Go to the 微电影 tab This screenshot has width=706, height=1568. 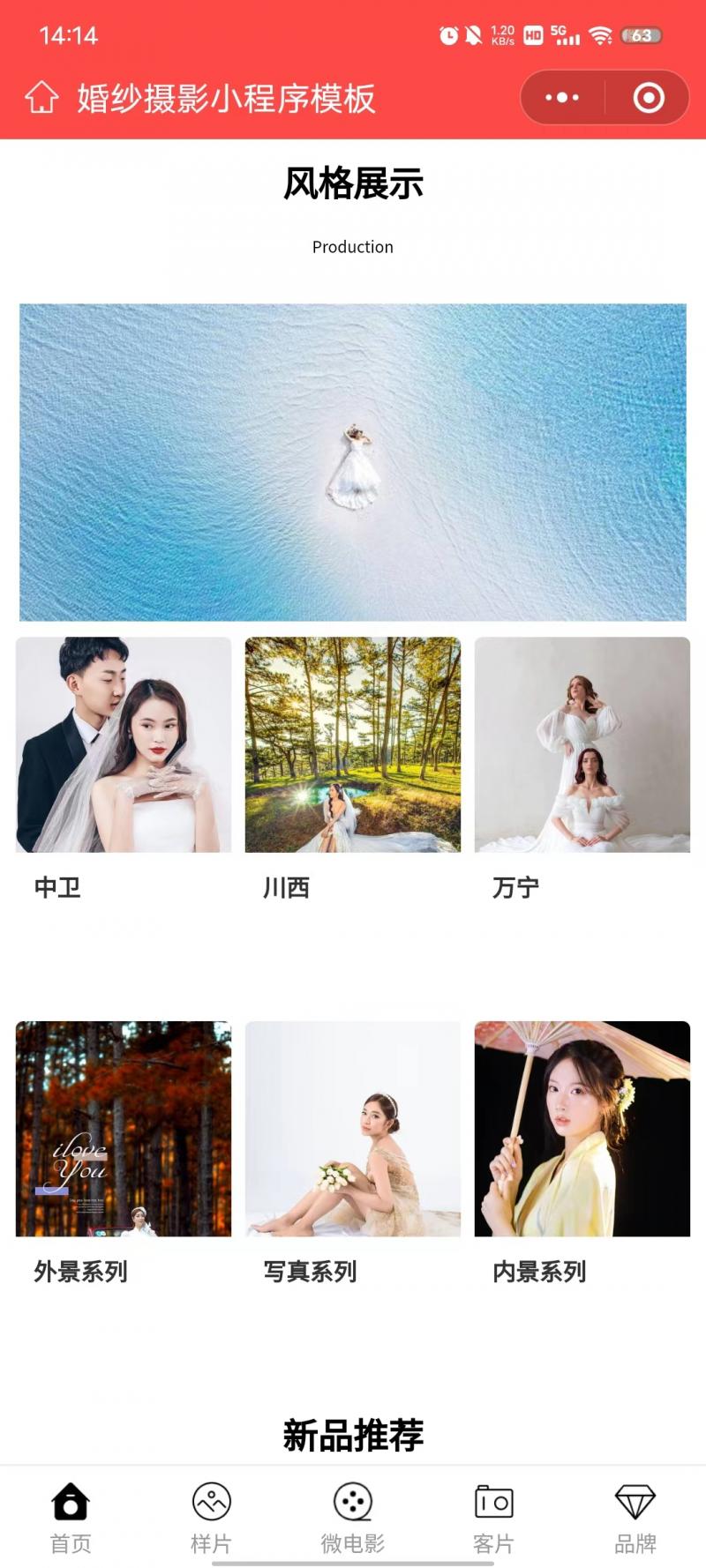pyautogui.click(x=353, y=1517)
